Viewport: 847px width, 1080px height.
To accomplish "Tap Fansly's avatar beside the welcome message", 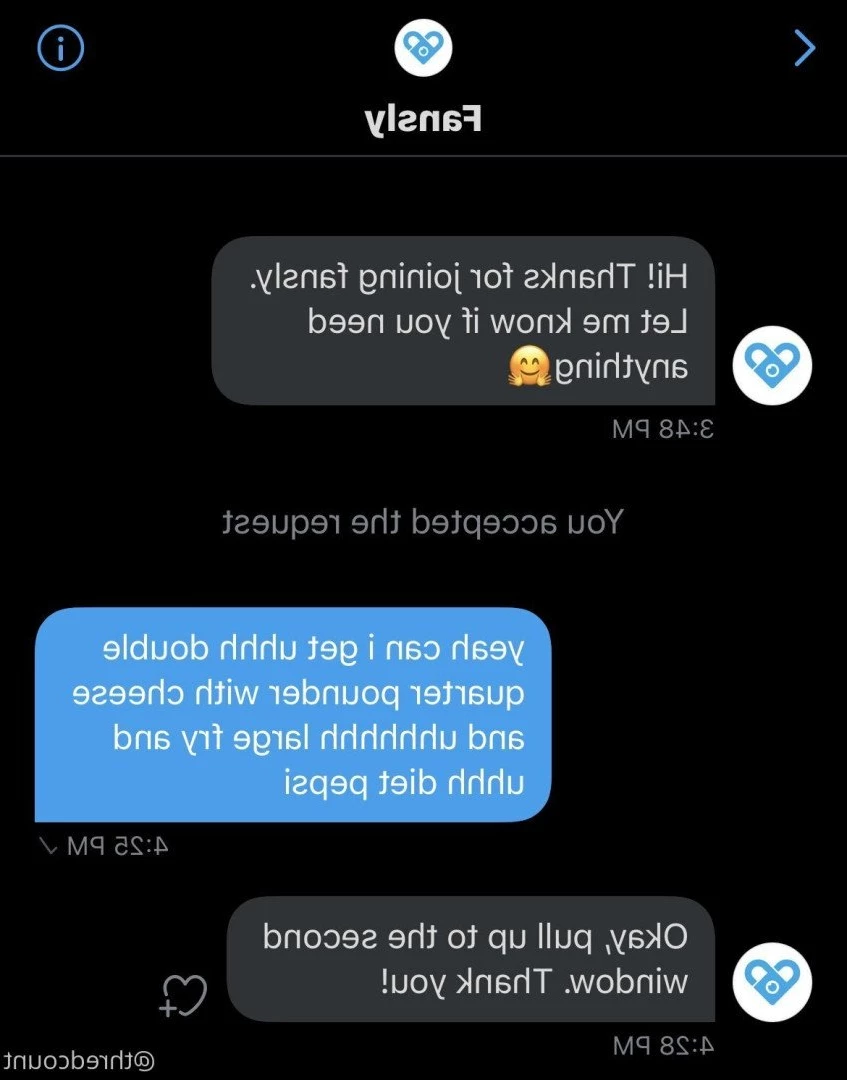I will [x=772, y=365].
